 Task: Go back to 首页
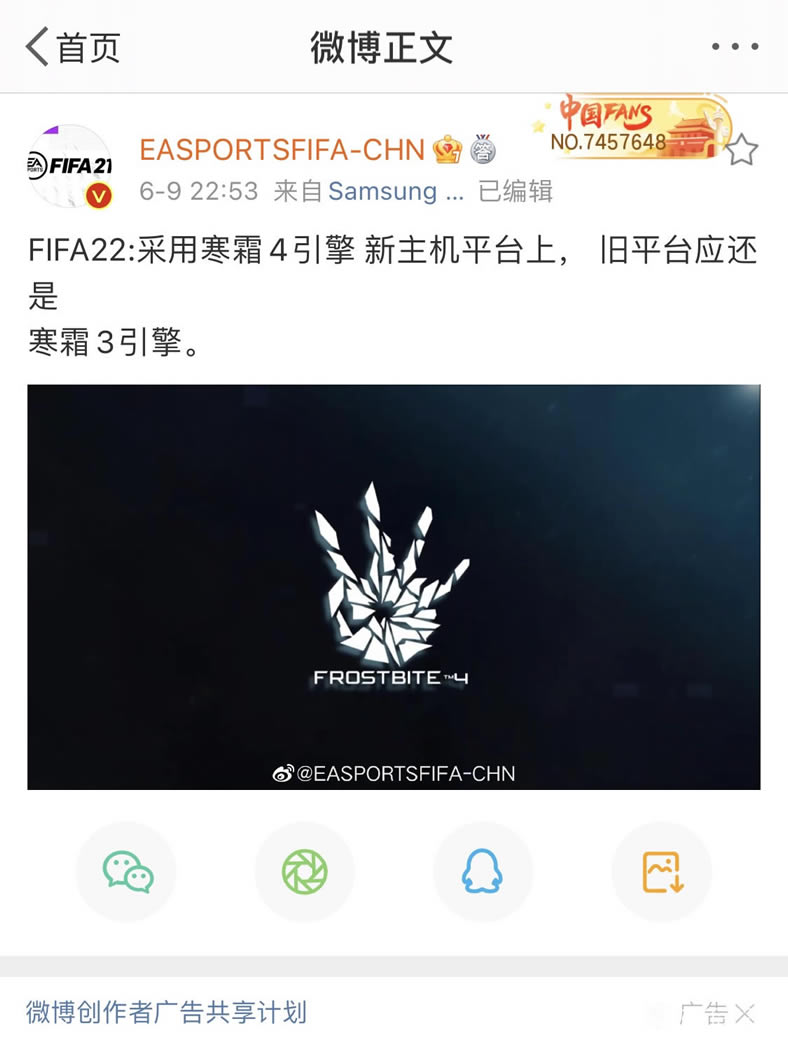(72, 47)
